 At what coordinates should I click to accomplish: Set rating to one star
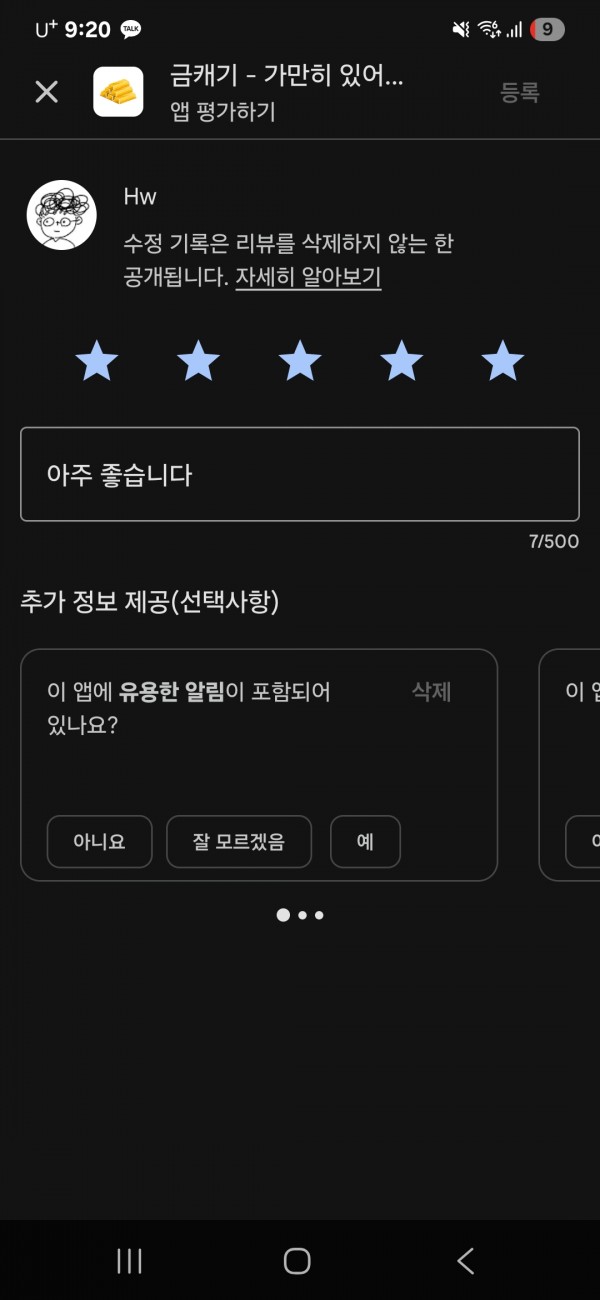point(97,361)
